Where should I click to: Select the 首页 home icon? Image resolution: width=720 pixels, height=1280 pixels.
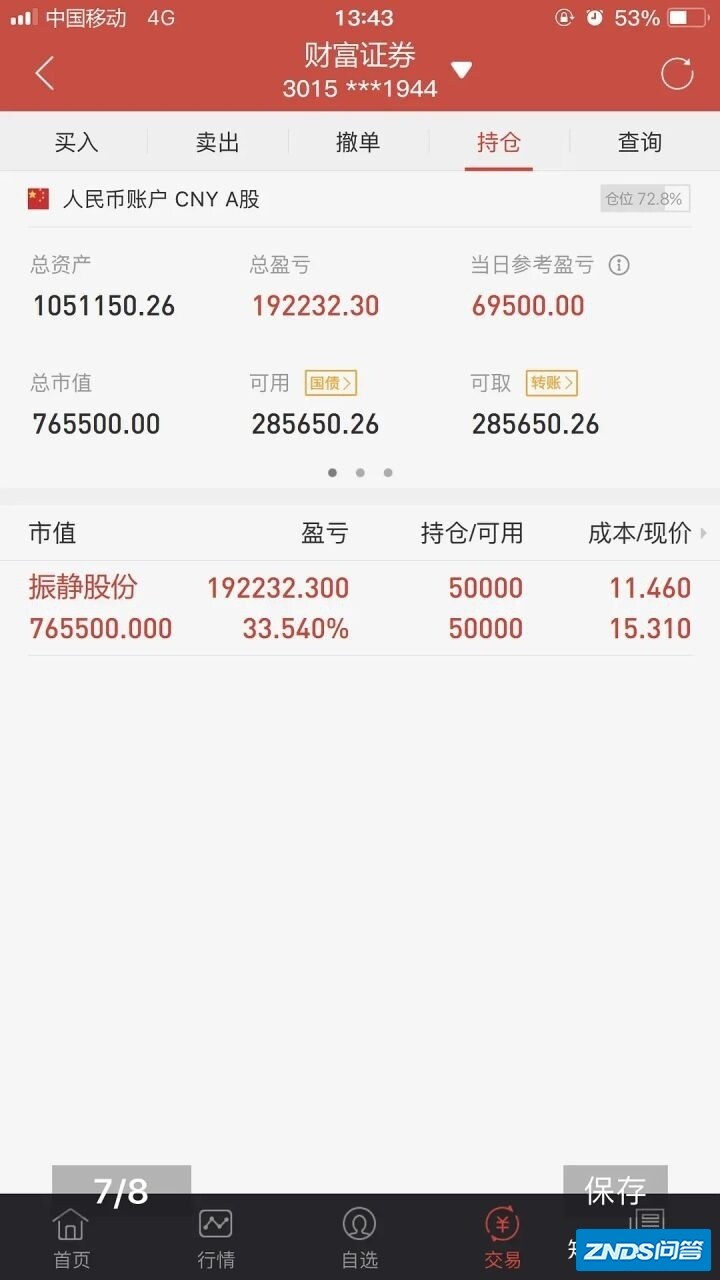70,1235
